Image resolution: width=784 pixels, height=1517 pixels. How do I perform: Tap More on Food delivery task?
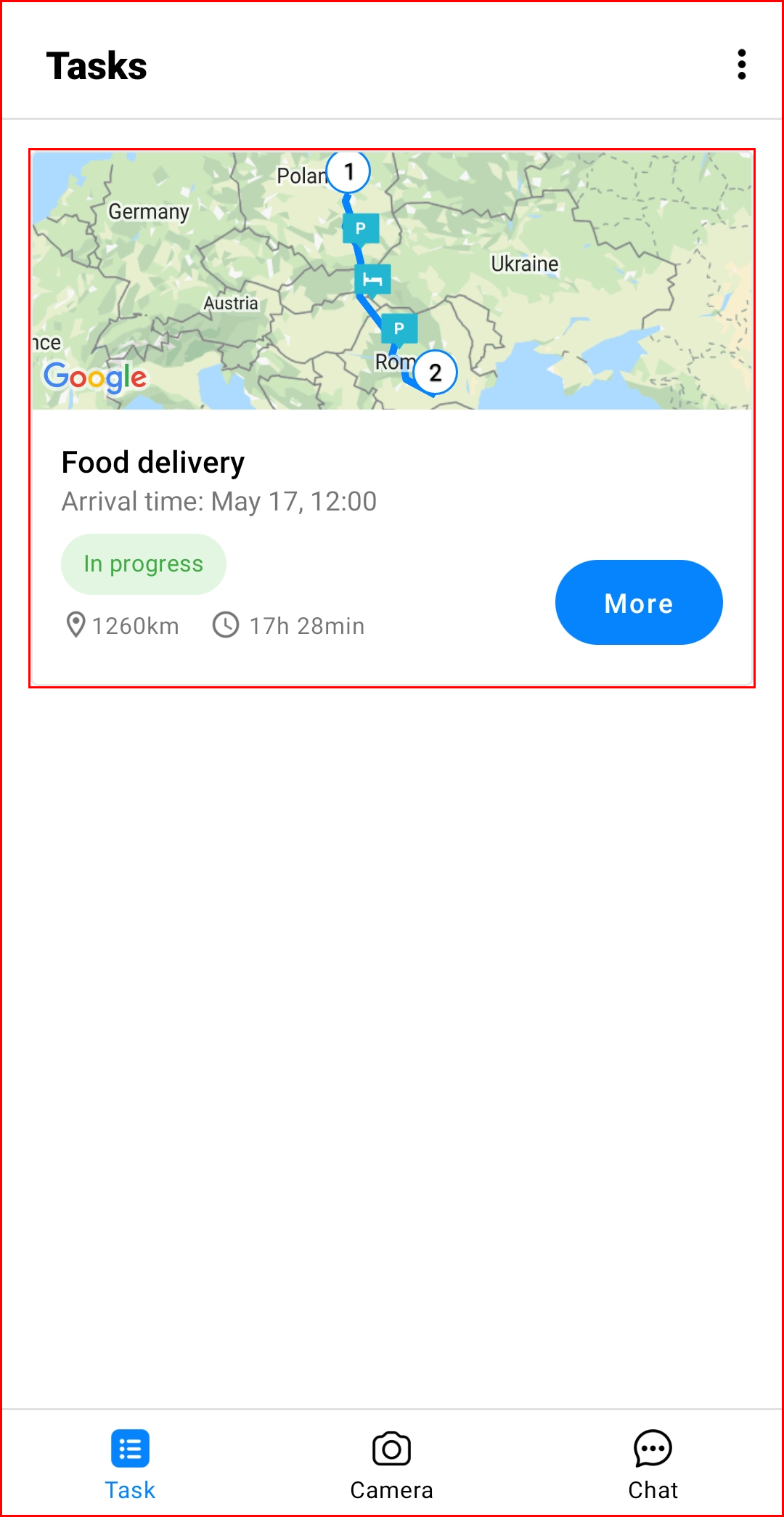639,602
